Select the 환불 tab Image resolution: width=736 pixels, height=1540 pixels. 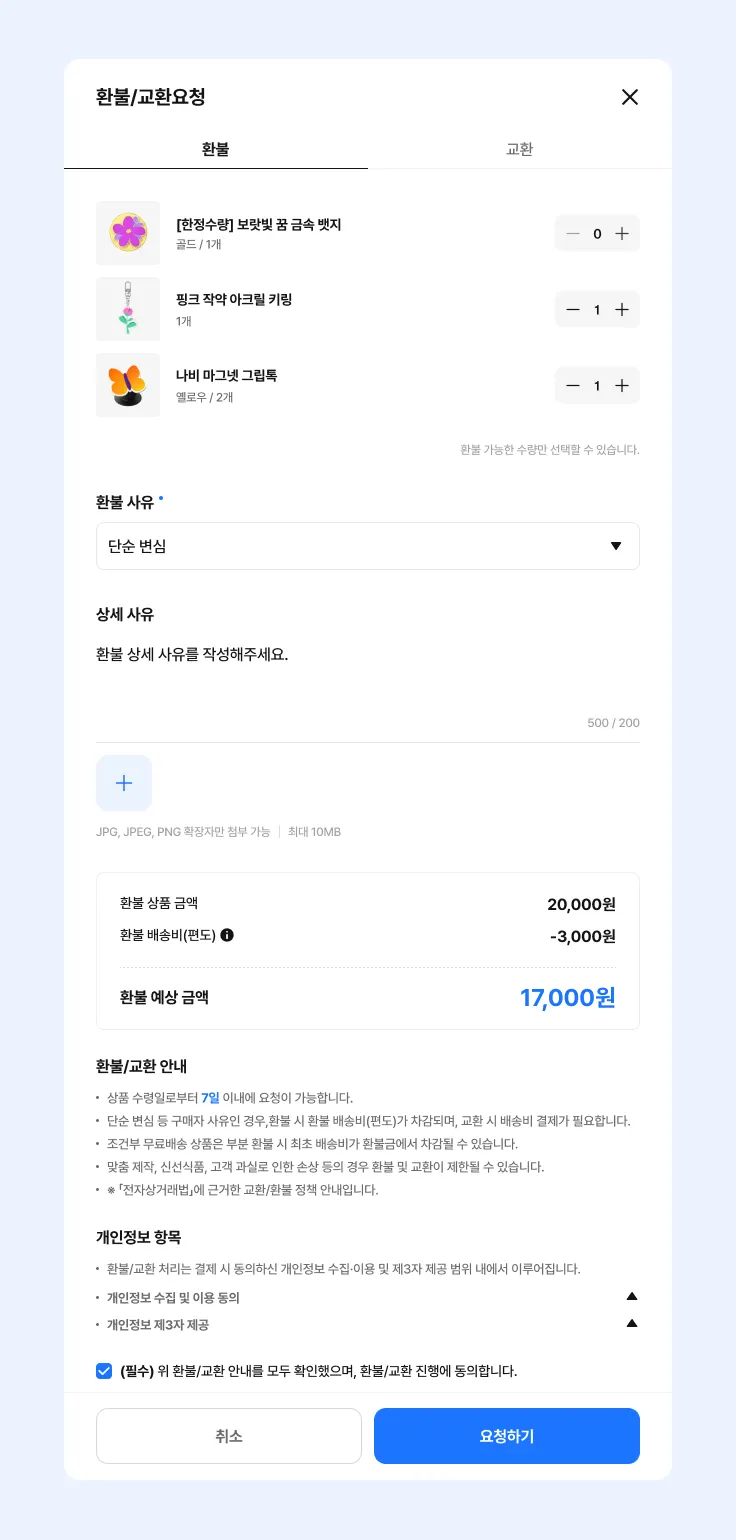point(216,149)
